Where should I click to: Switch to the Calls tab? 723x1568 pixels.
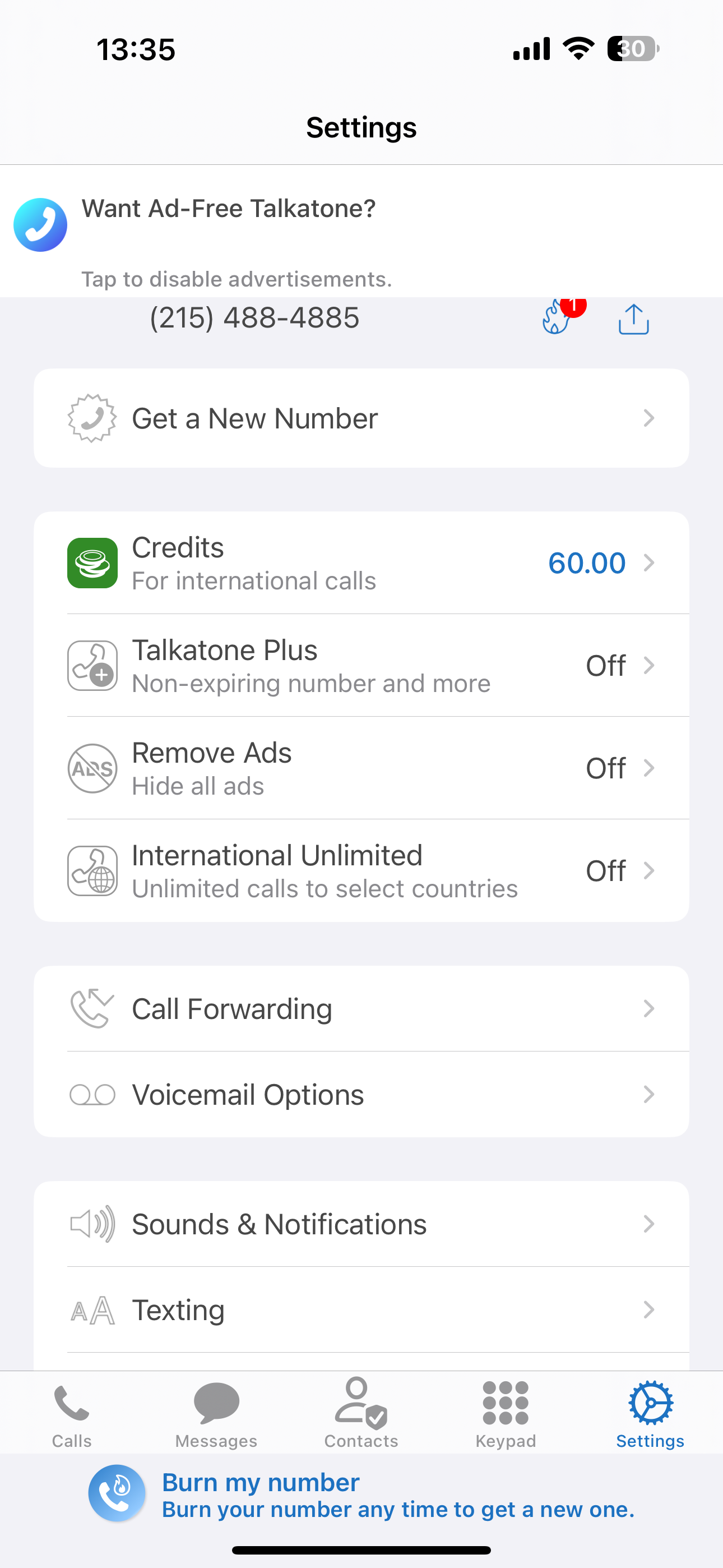(x=72, y=1413)
